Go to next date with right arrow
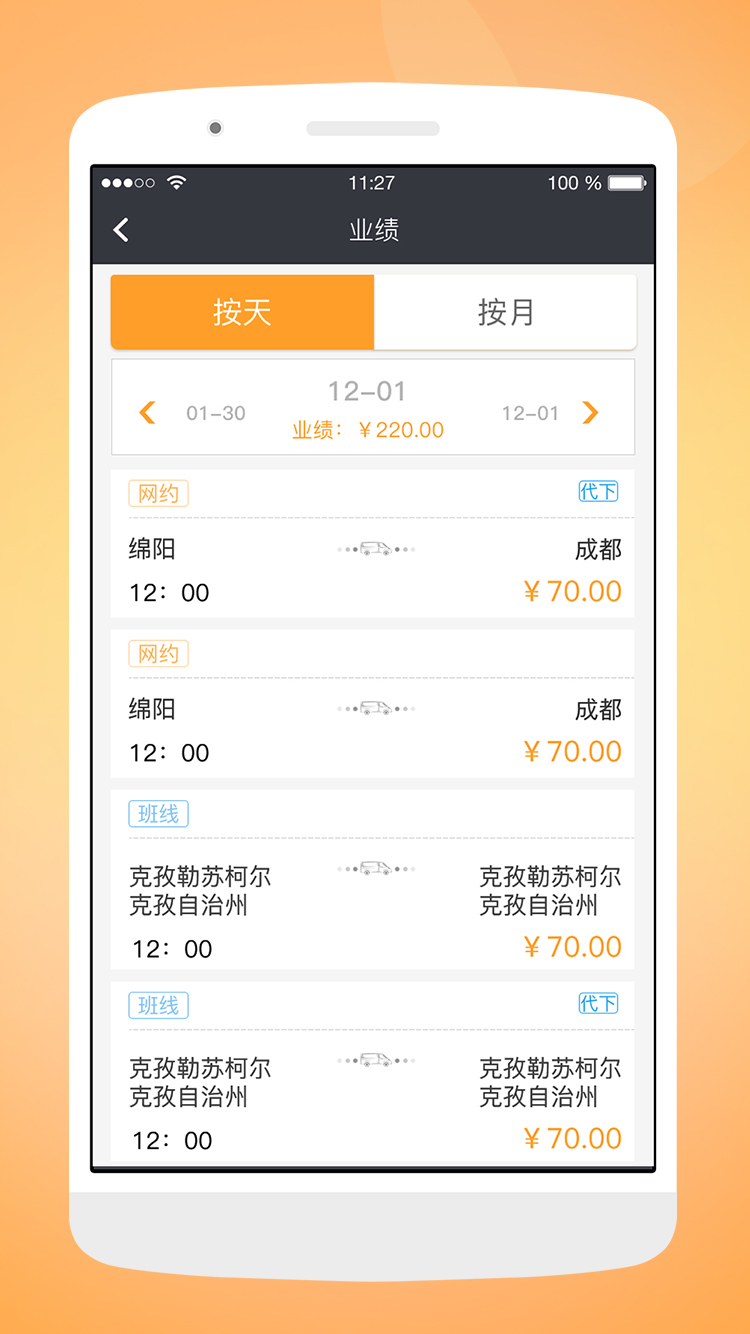This screenshot has width=750, height=1334. tap(590, 412)
